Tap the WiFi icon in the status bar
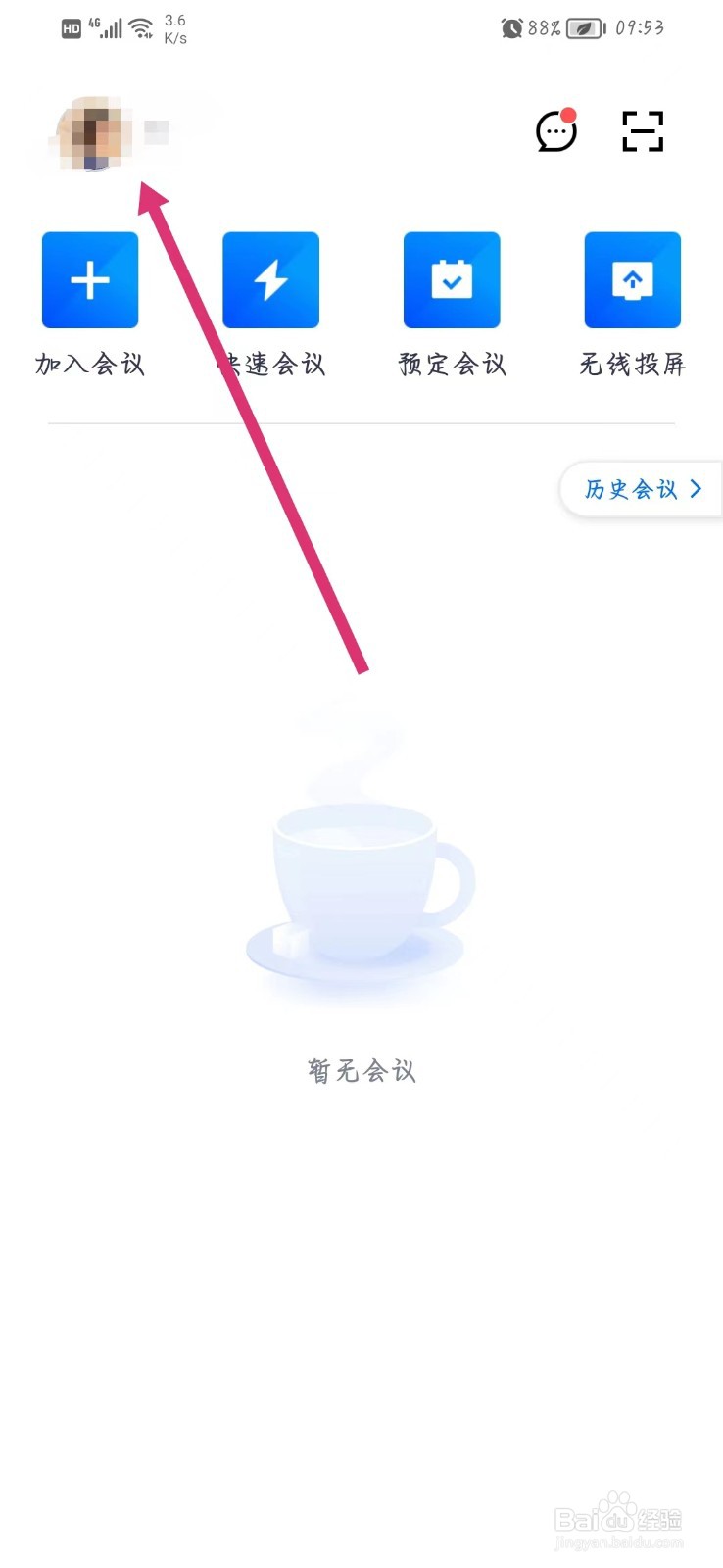This screenshot has height=1568, width=723. click(x=141, y=27)
